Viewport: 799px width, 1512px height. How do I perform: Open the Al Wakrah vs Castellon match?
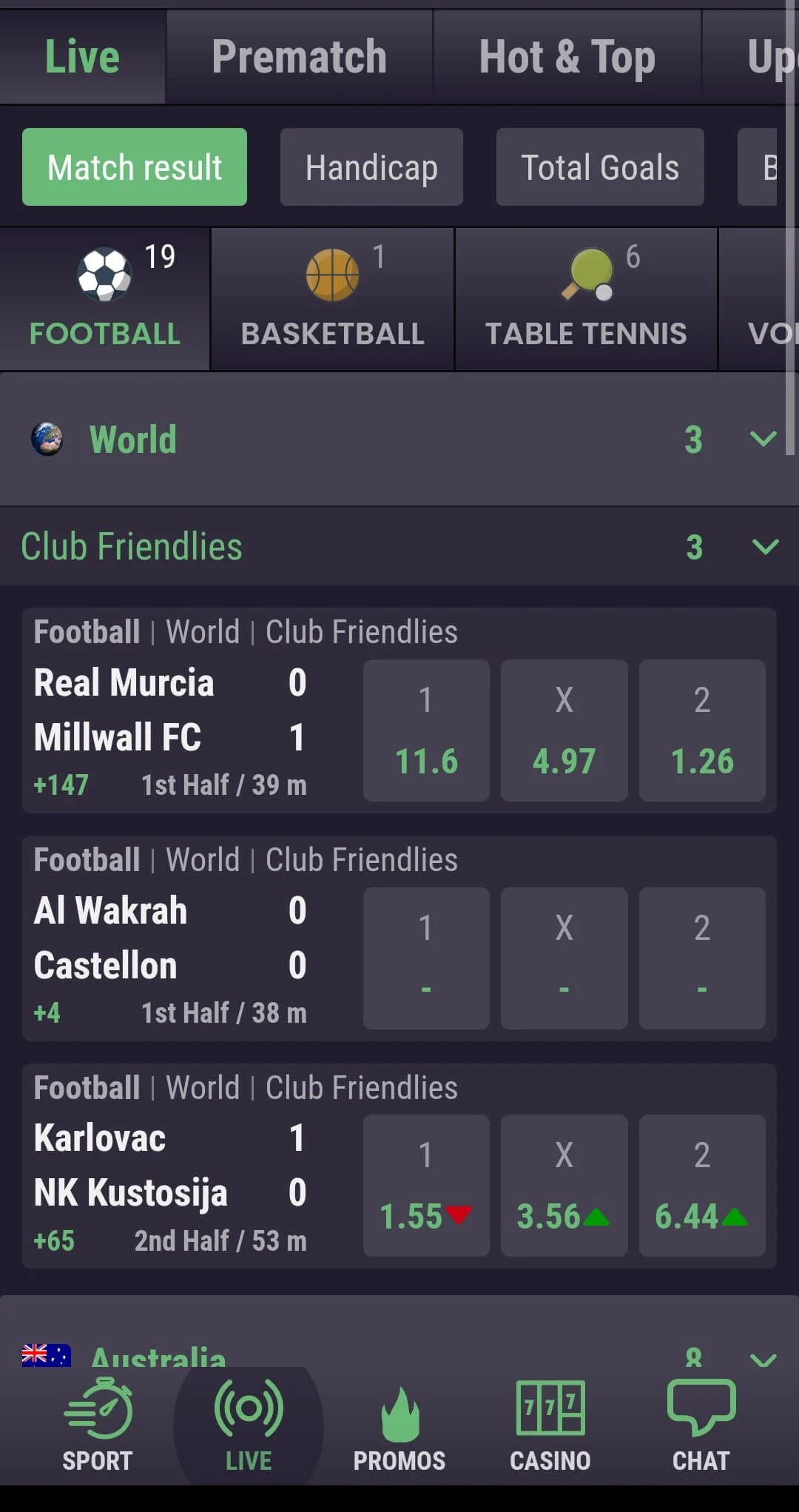click(x=170, y=938)
